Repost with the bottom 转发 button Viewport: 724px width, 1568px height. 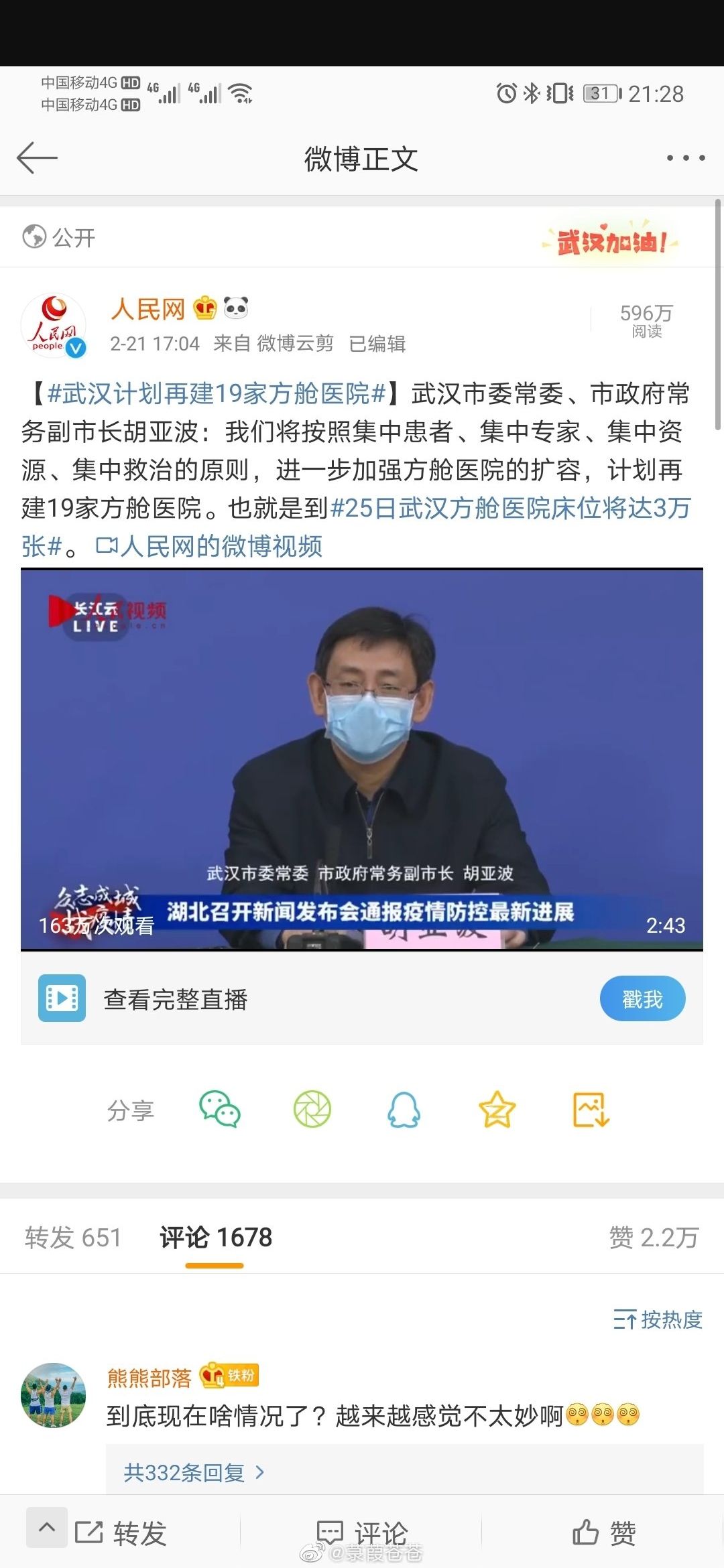121,1532
